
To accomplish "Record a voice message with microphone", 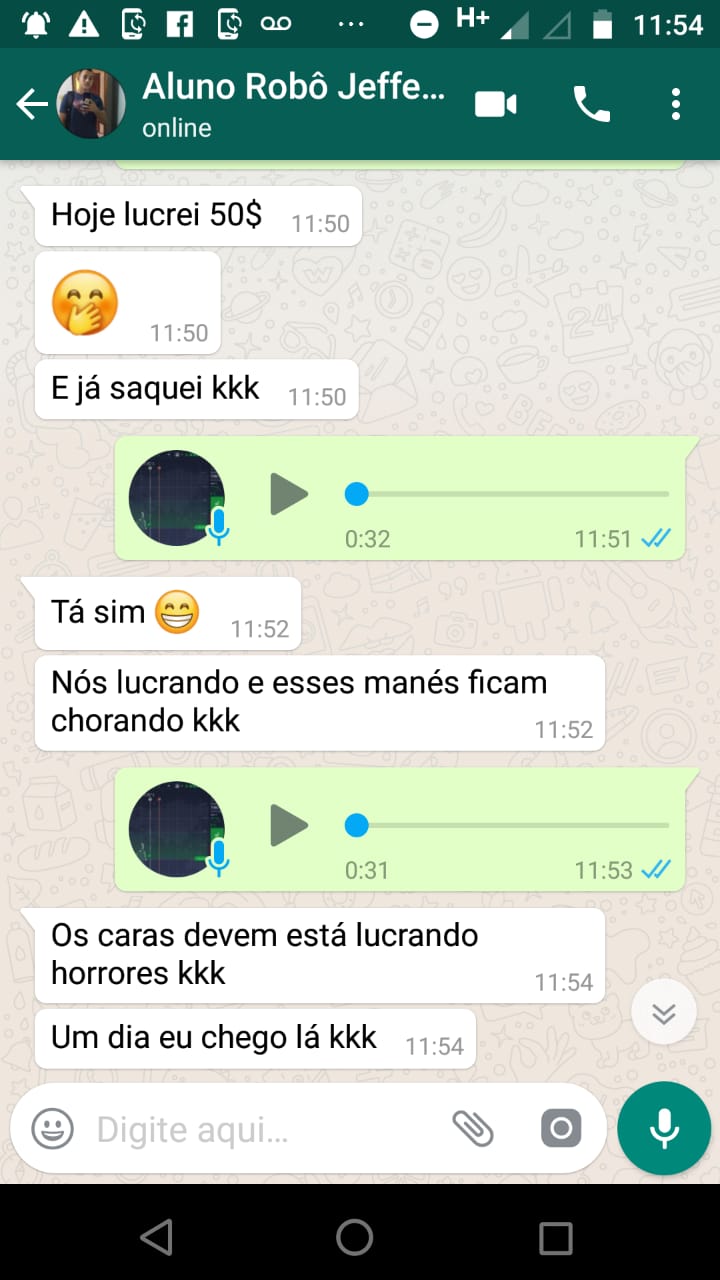I will [x=664, y=1128].
